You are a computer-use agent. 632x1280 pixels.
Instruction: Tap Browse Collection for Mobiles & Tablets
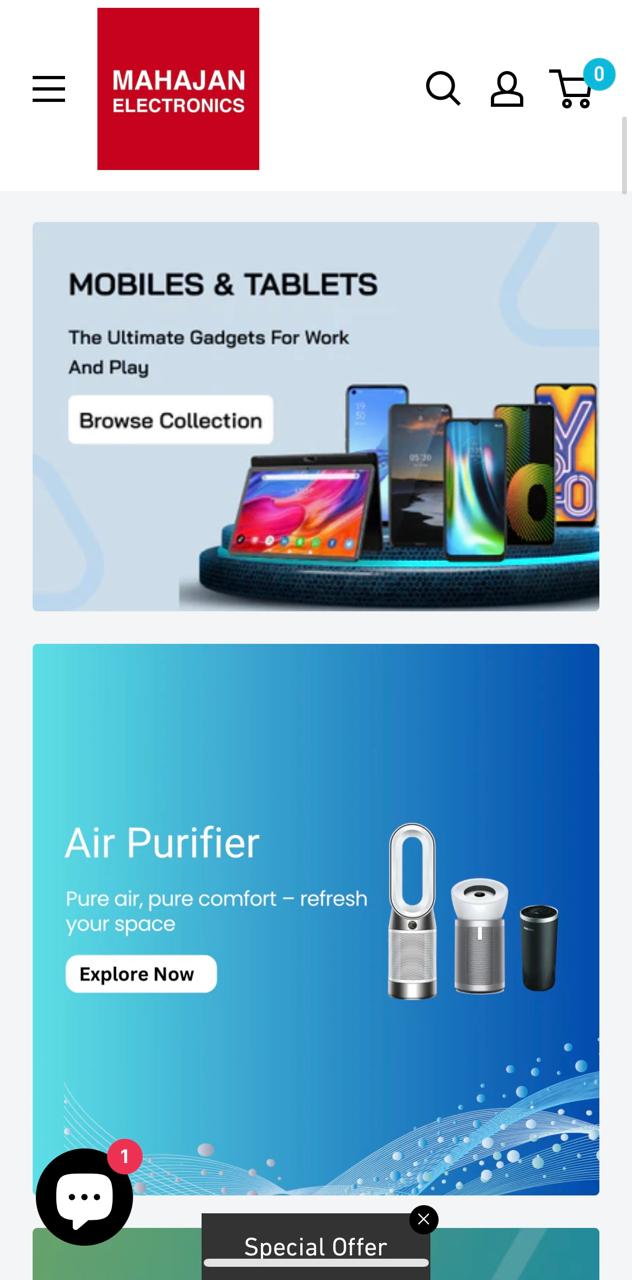click(x=170, y=420)
